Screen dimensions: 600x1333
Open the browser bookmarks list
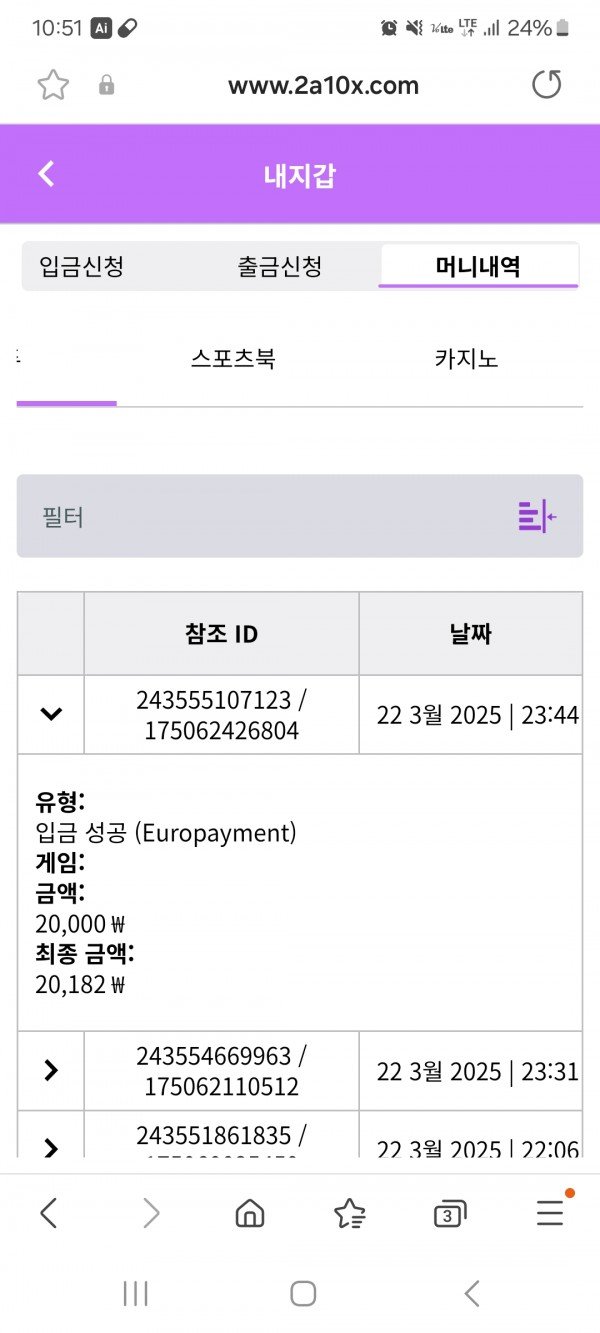pos(350,1214)
